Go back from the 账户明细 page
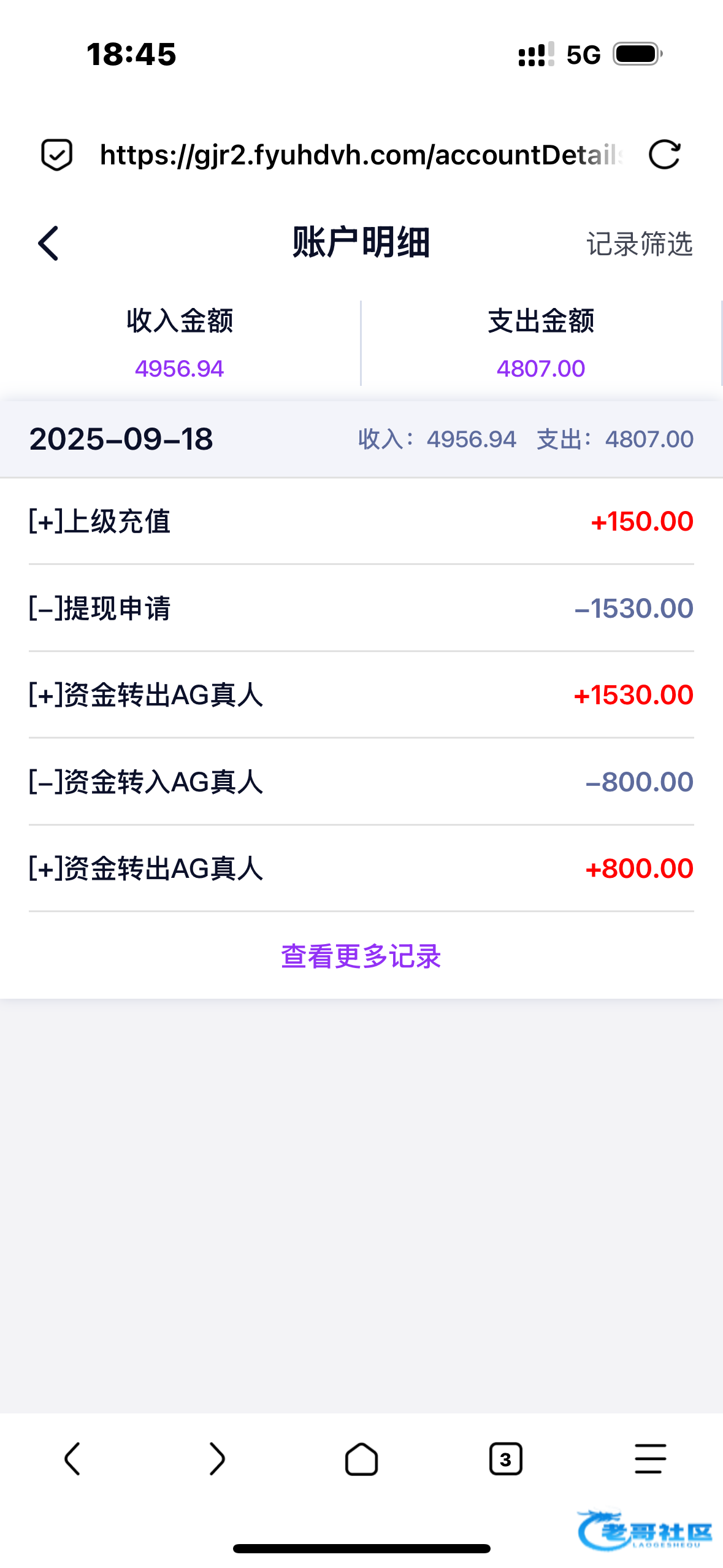The height and width of the screenshot is (1568, 723). (48, 244)
